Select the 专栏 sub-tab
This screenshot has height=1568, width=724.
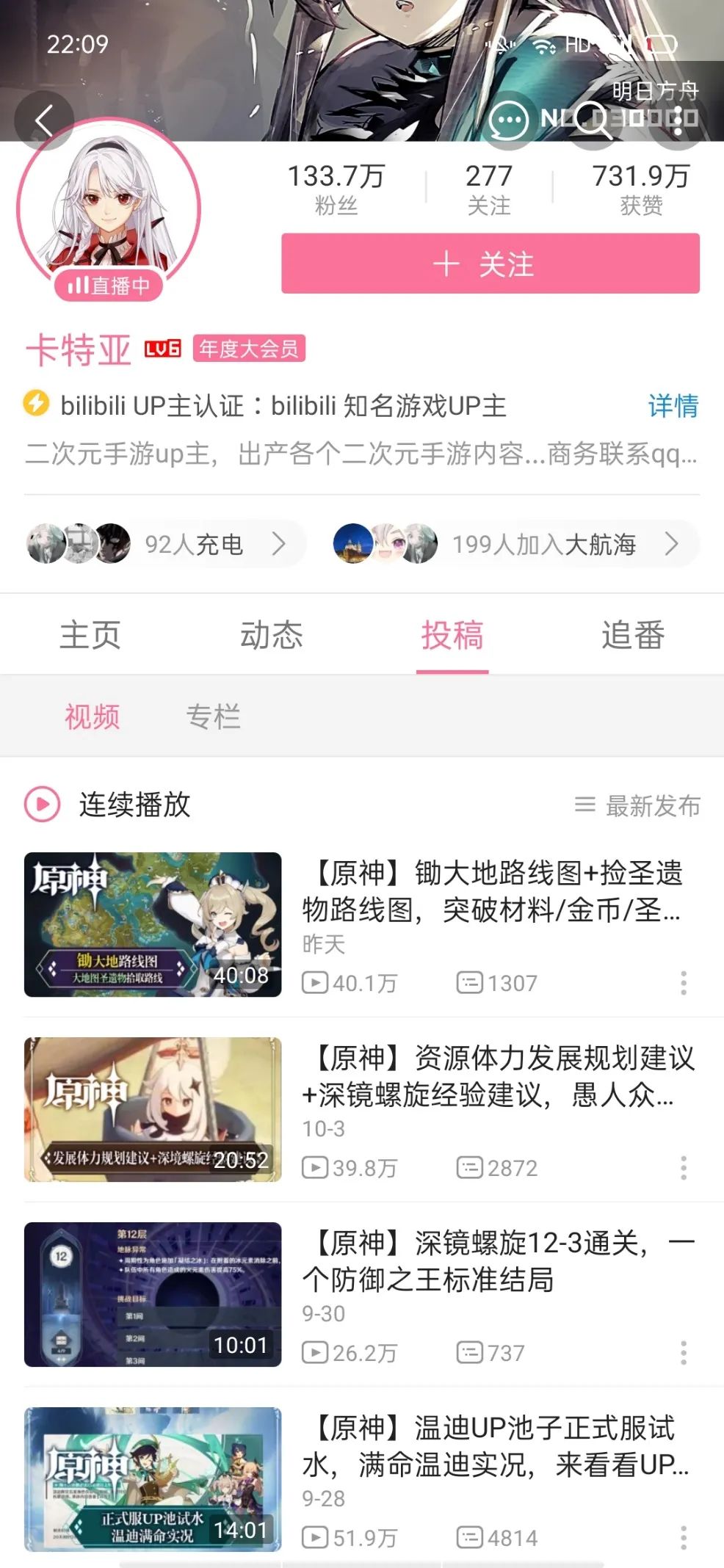coord(213,716)
